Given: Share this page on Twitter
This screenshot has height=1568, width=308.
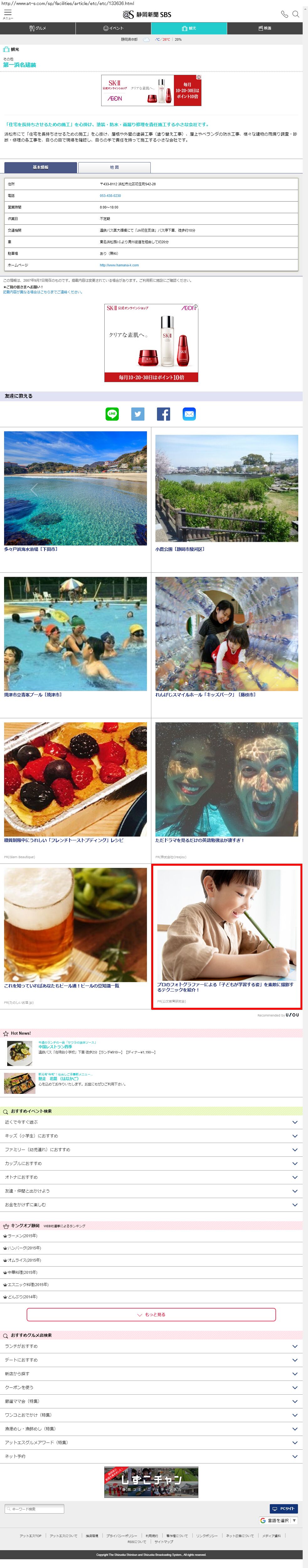Looking at the screenshot, I should 138,414.
